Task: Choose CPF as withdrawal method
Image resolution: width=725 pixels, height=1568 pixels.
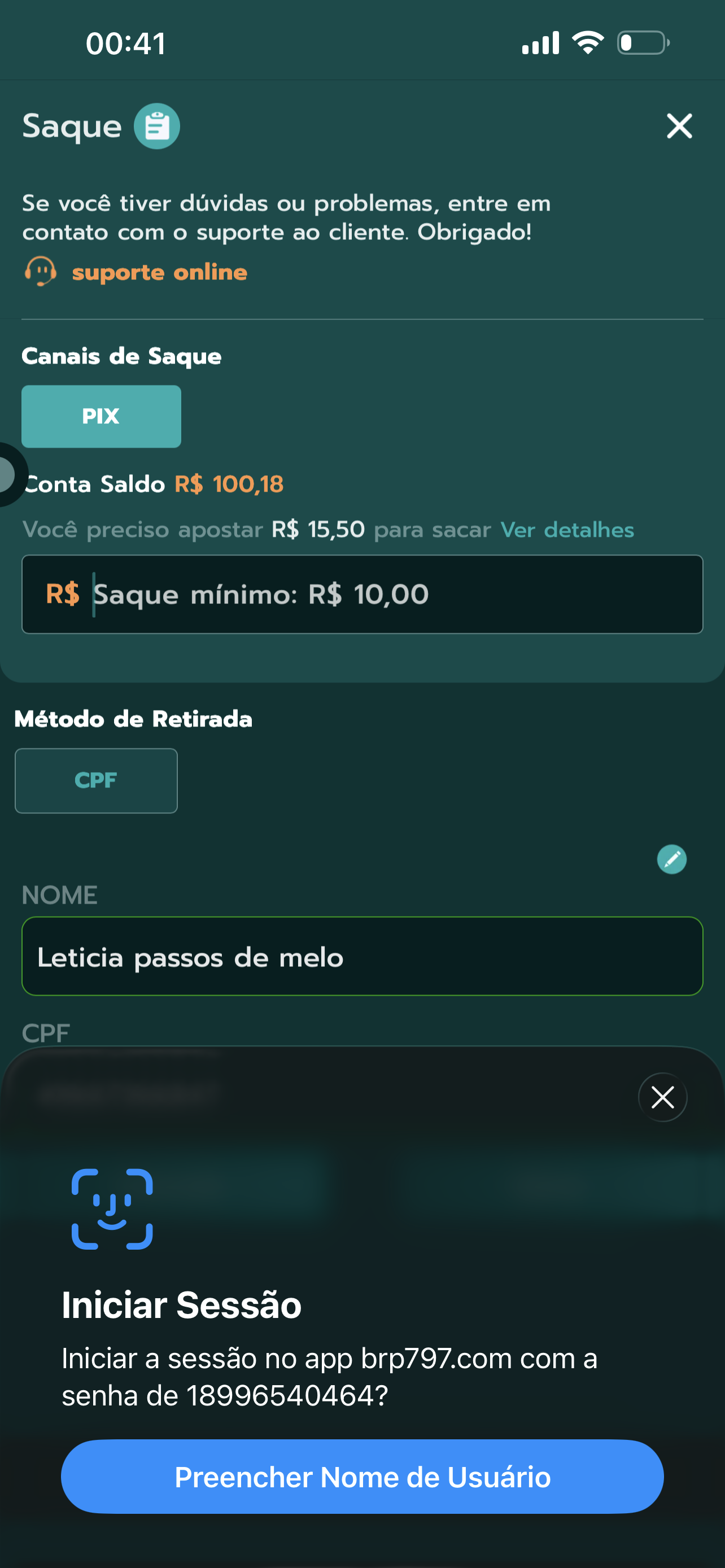Action: 96,781
